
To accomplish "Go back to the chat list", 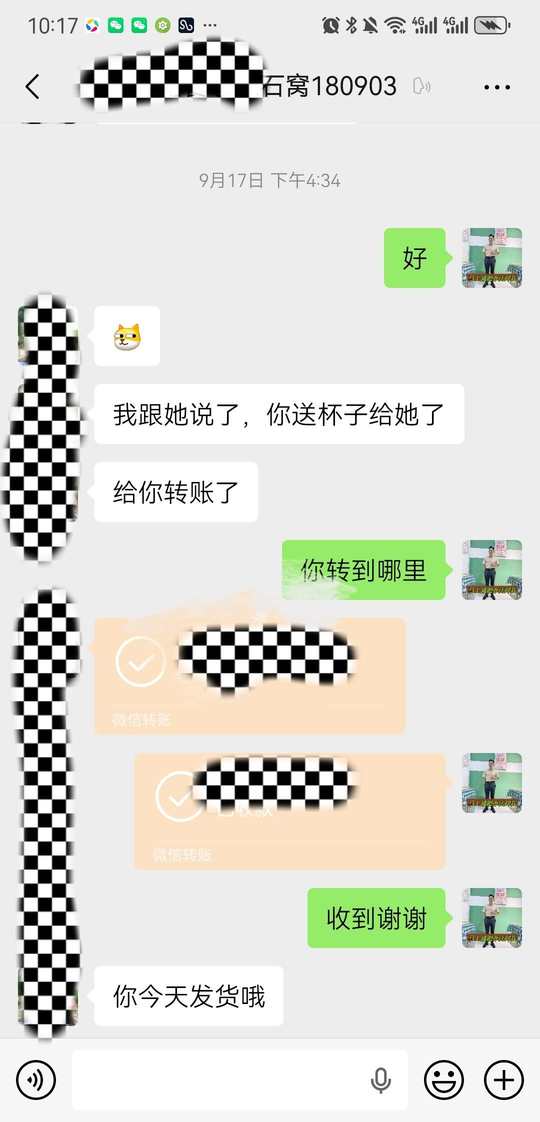I will [x=32, y=87].
